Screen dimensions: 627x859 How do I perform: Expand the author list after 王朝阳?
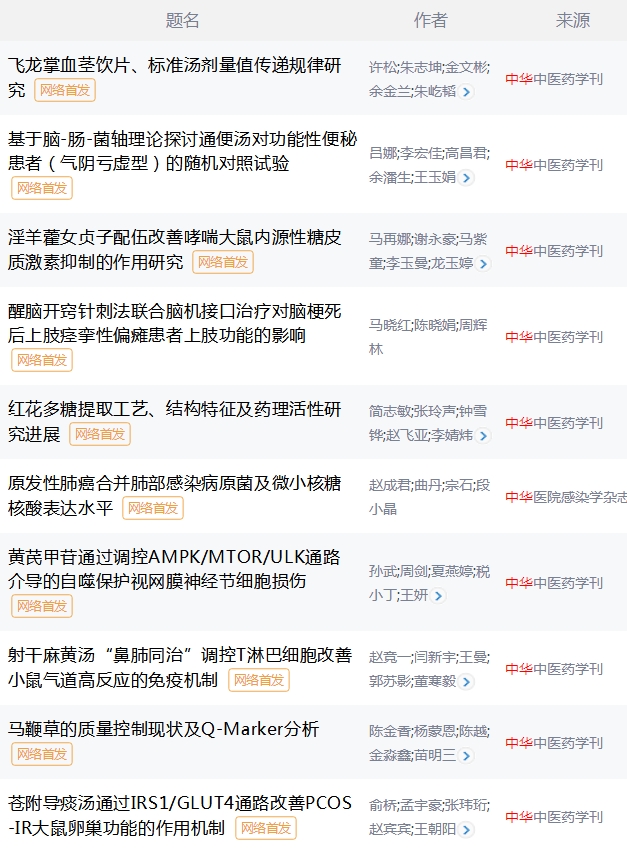467,830
